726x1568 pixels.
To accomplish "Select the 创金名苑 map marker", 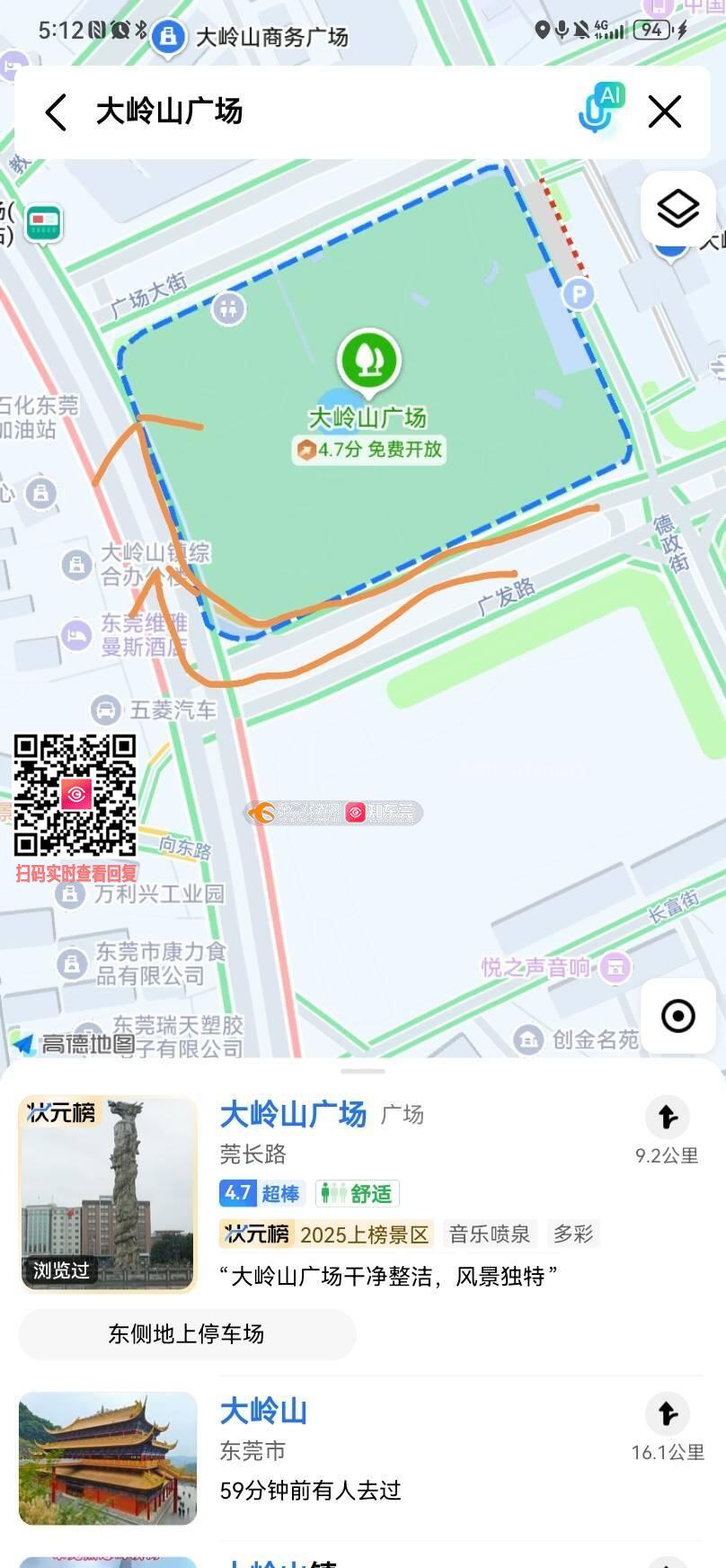I will (528, 1040).
